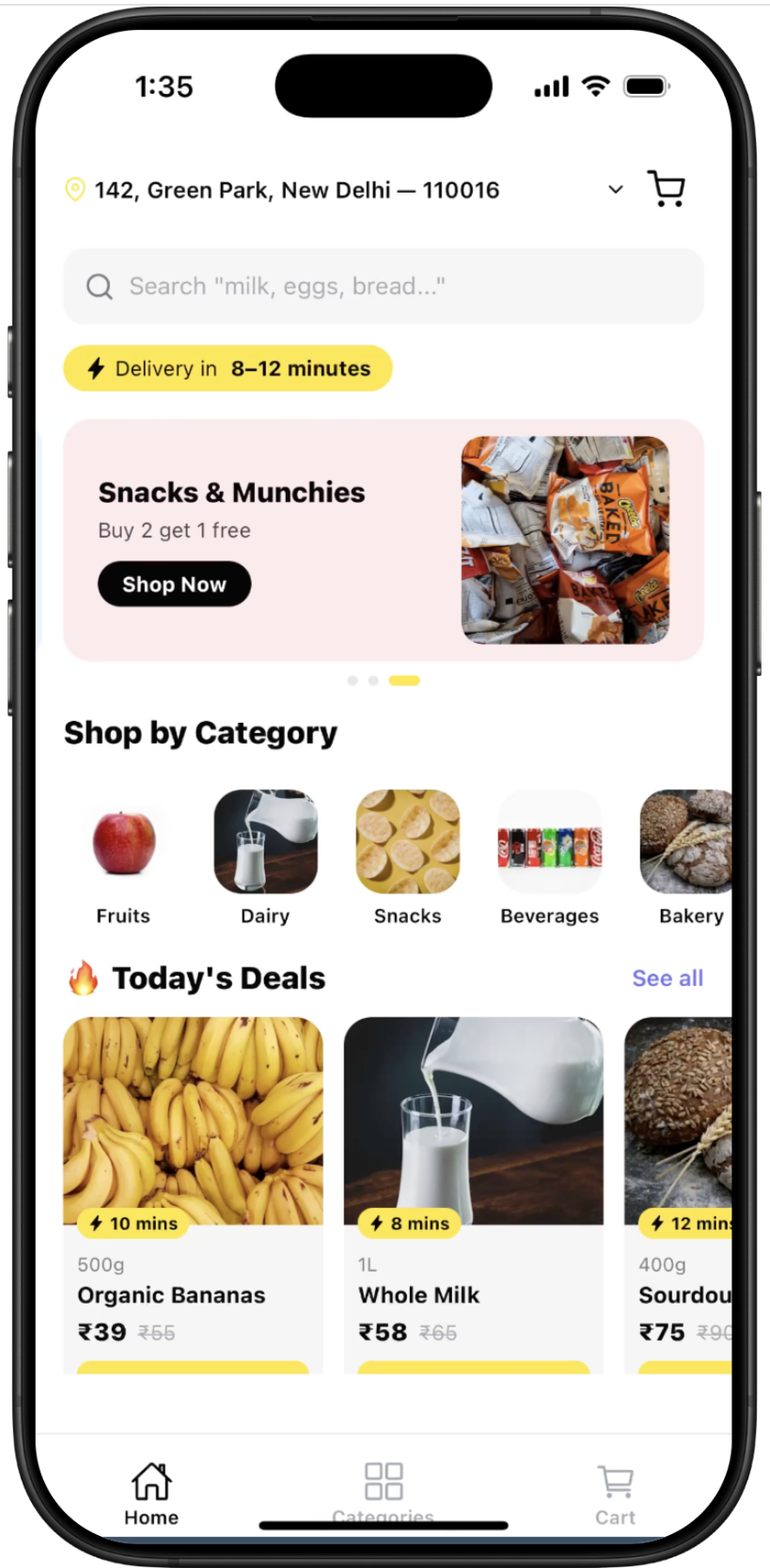Open the Organic Bananas deal card

[x=193, y=1194]
